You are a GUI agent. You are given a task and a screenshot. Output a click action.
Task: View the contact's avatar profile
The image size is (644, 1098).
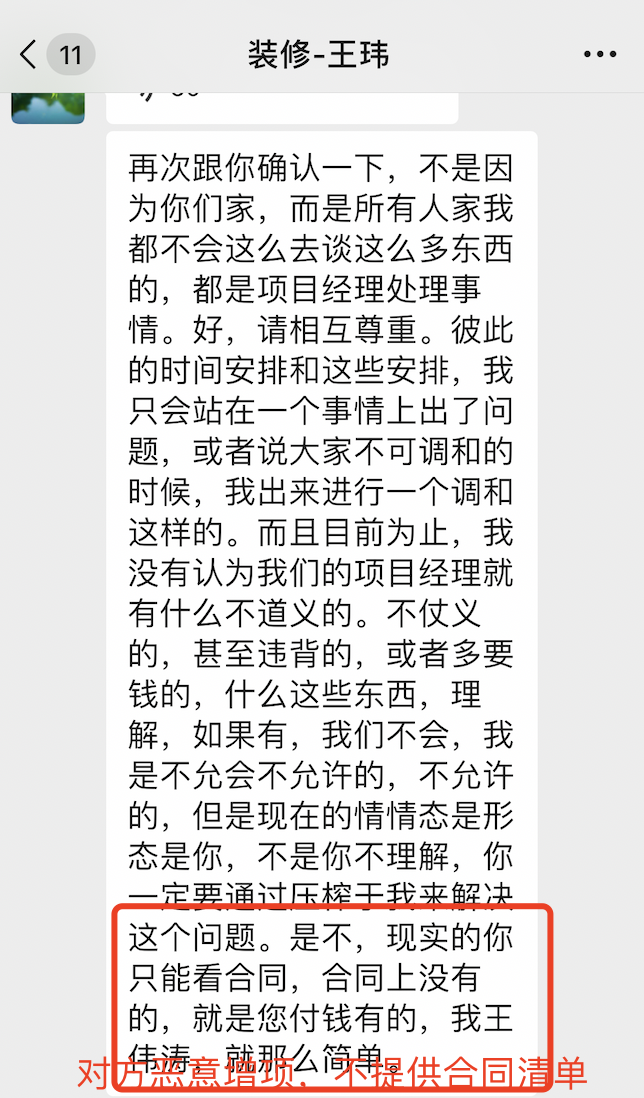pyautogui.click(x=48, y=106)
